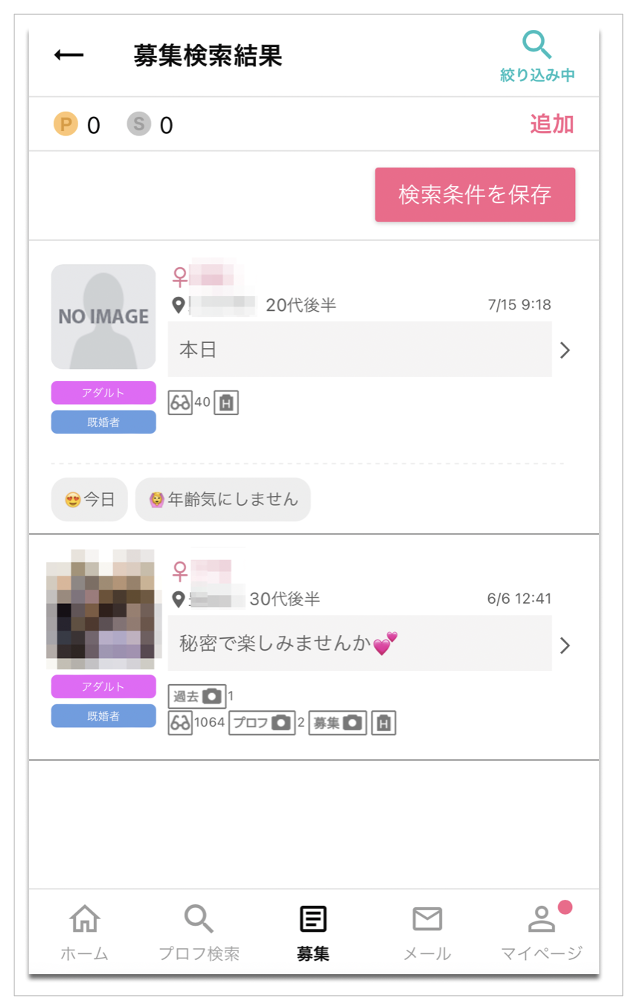
Task: Open the post titled 本日
Action: pyautogui.click(x=360, y=349)
